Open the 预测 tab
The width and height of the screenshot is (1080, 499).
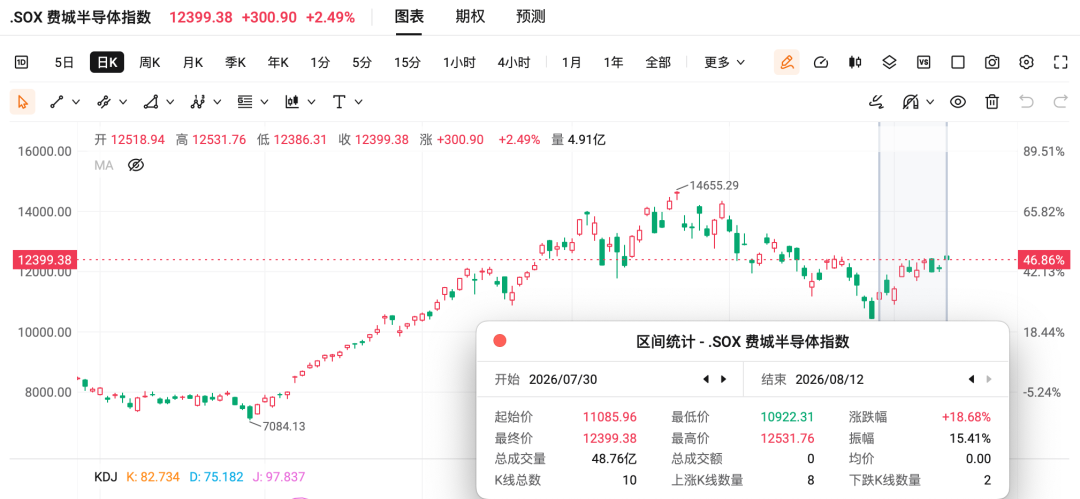click(530, 17)
